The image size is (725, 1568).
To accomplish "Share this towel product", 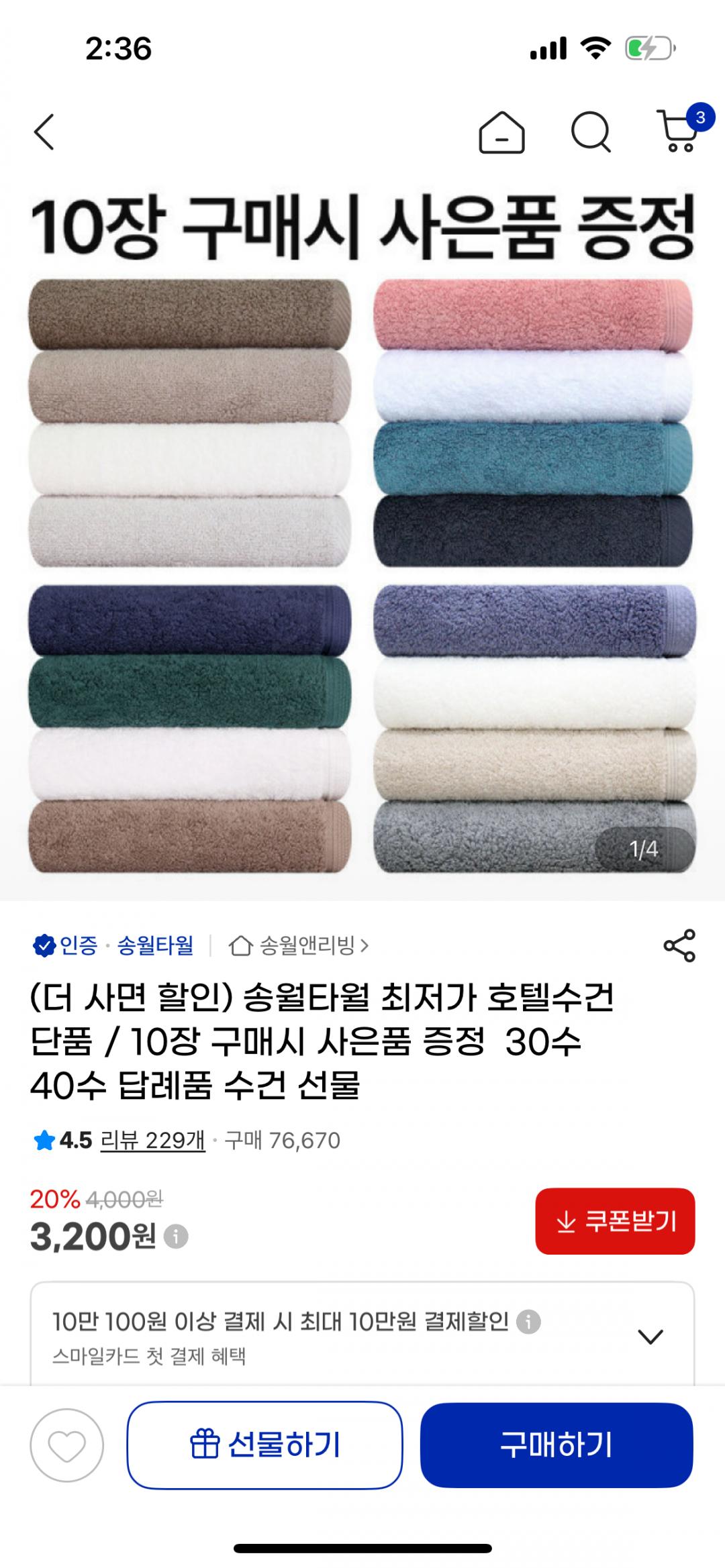I will [679, 945].
